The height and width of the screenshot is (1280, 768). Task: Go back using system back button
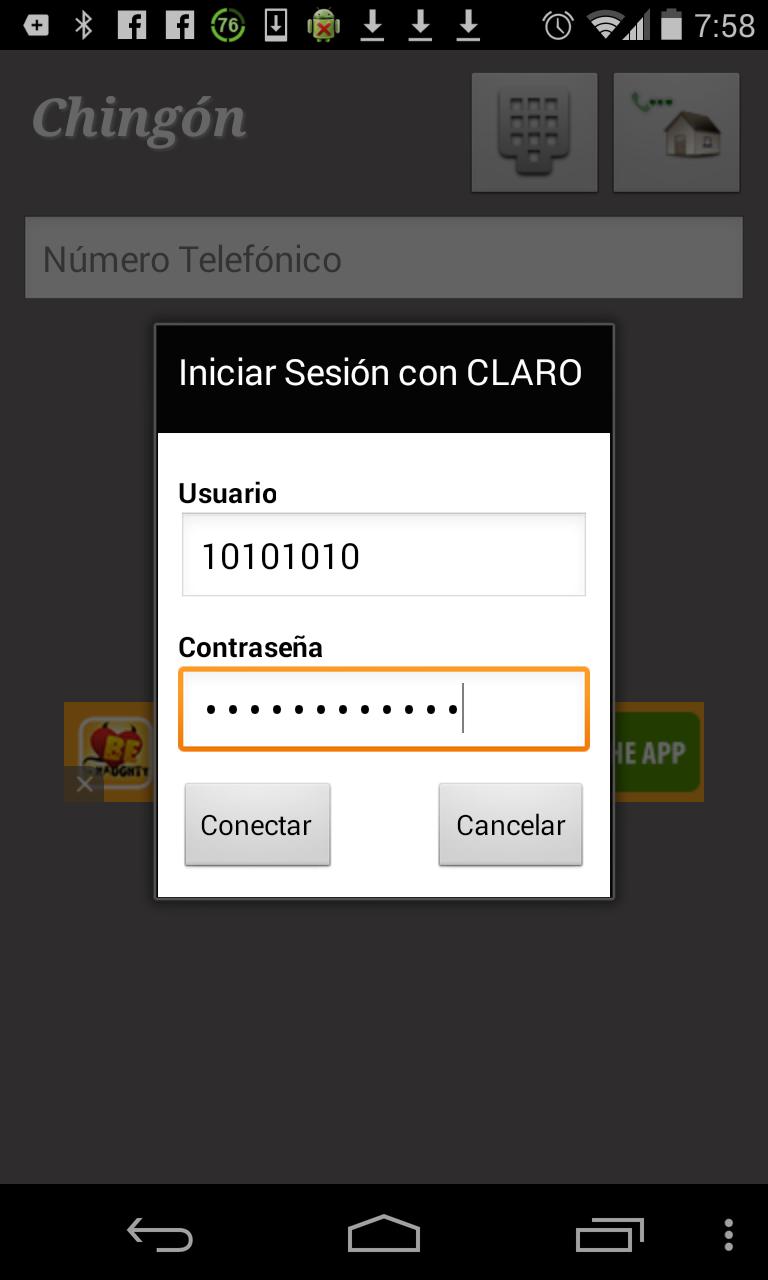pos(160,1234)
